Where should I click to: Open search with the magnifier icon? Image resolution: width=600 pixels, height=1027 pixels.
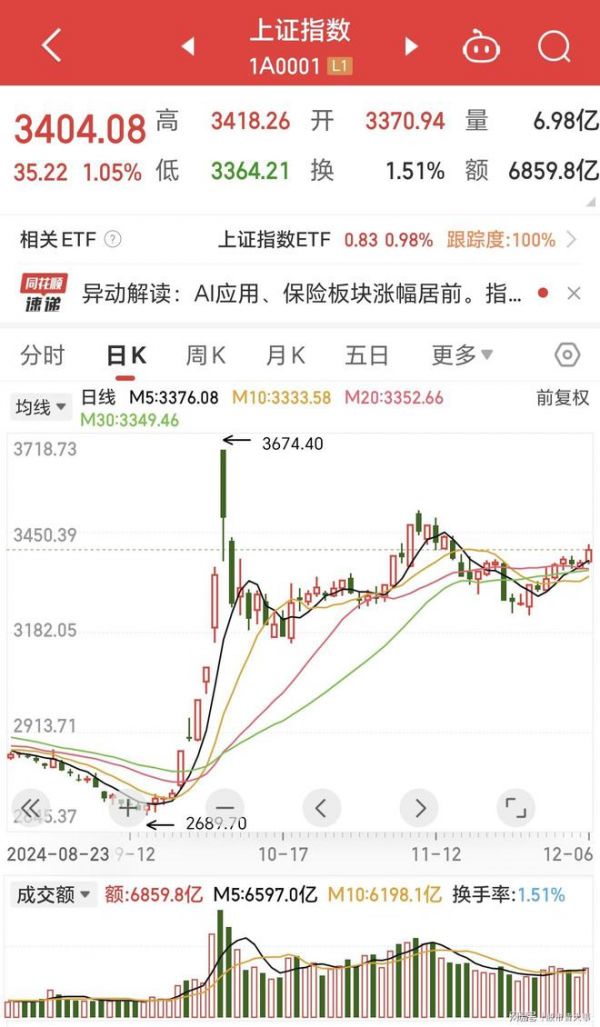pyautogui.click(x=553, y=46)
